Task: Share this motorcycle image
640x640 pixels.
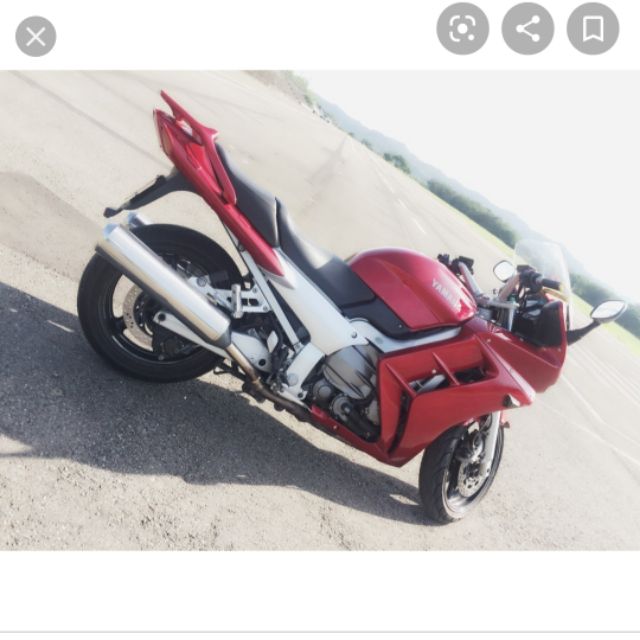Action: [528, 29]
